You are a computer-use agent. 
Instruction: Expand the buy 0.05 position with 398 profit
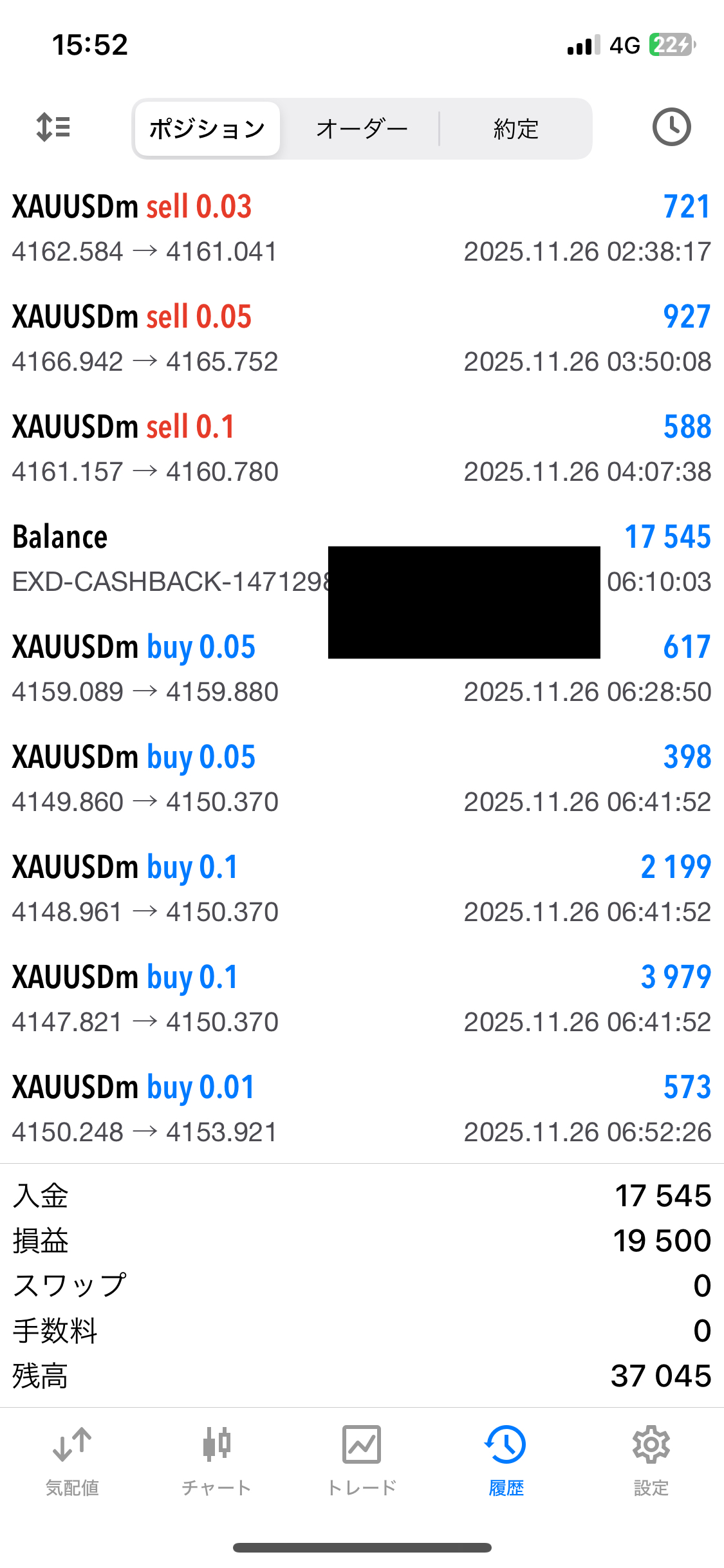click(x=362, y=779)
